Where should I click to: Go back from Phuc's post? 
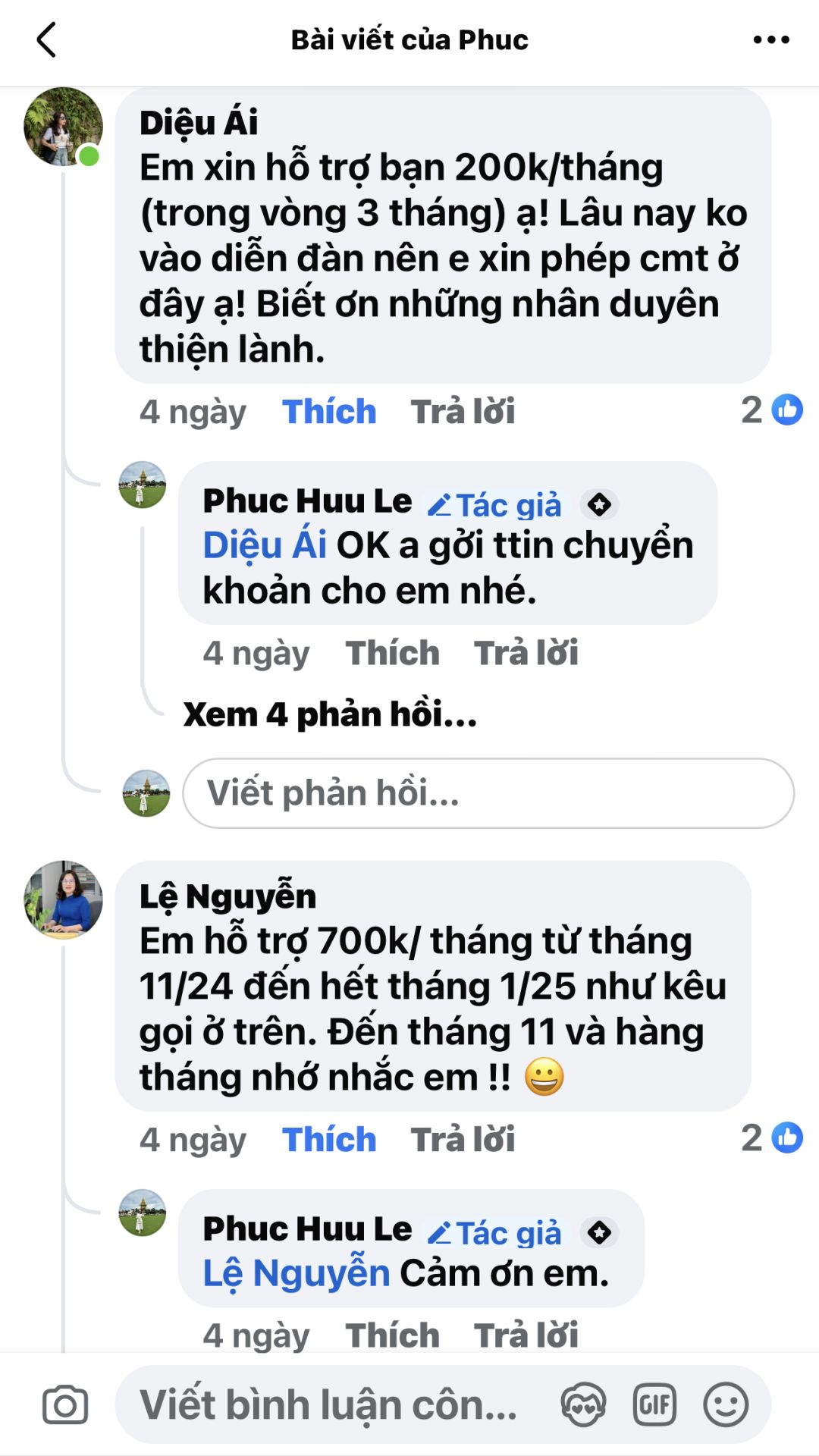click(47, 39)
